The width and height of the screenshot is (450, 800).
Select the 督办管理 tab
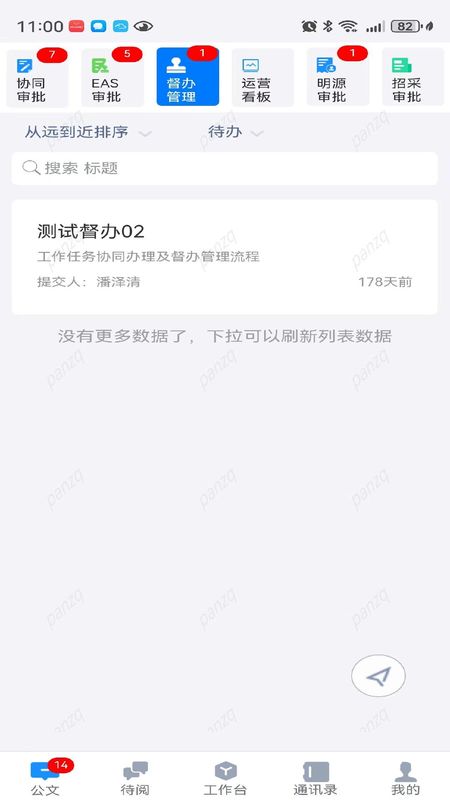click(188, 78)
